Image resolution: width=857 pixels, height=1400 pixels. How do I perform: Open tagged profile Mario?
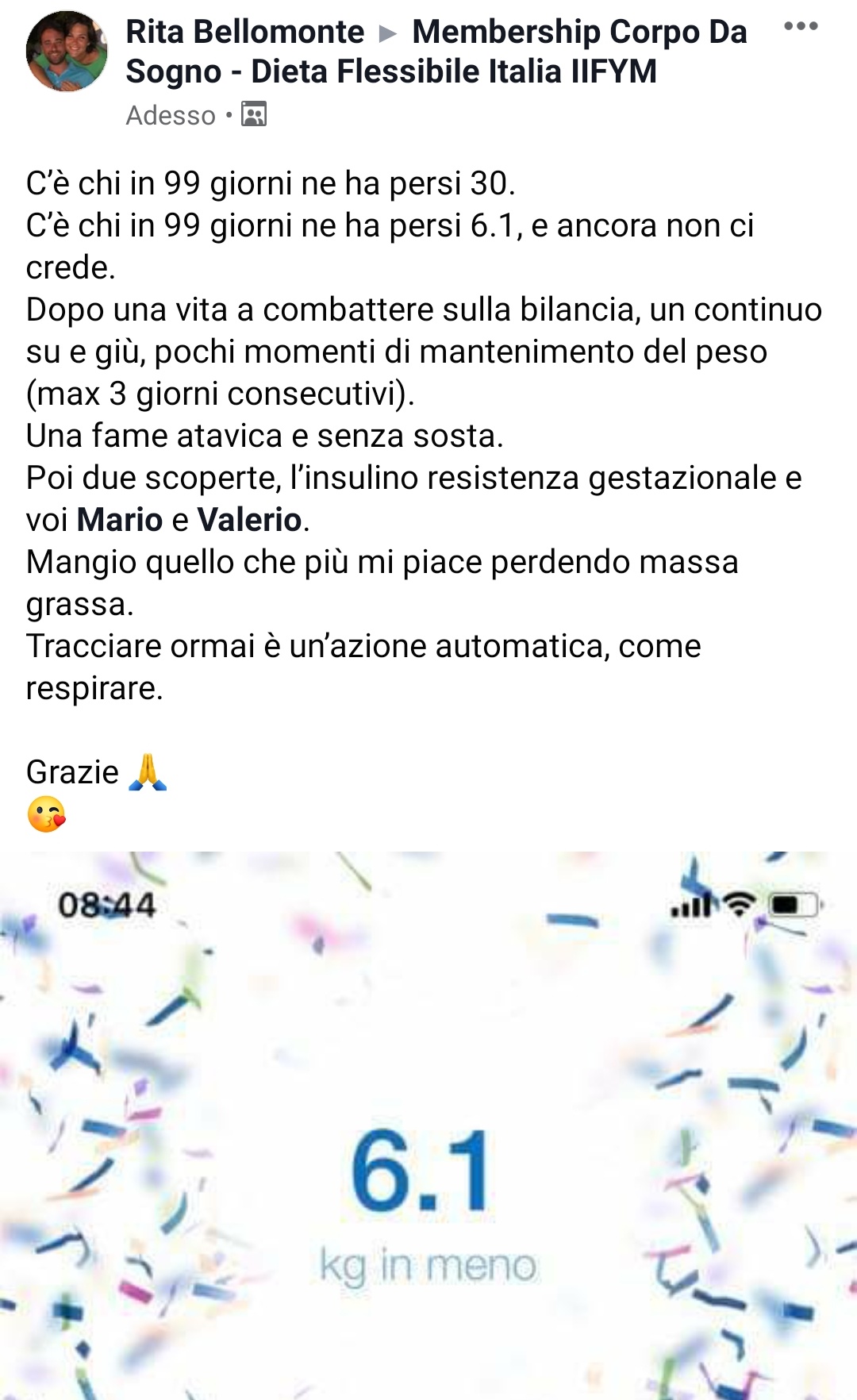[120, 521]
